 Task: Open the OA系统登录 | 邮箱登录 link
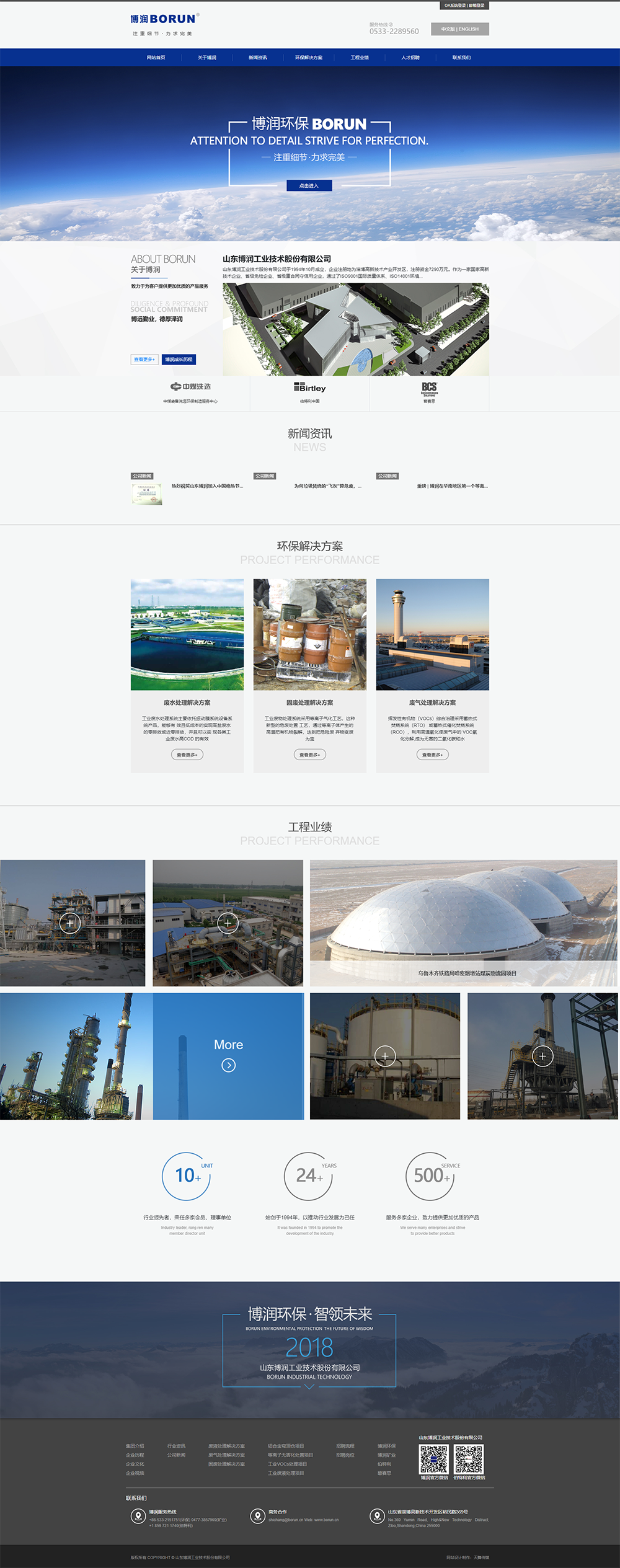point(464,6)
